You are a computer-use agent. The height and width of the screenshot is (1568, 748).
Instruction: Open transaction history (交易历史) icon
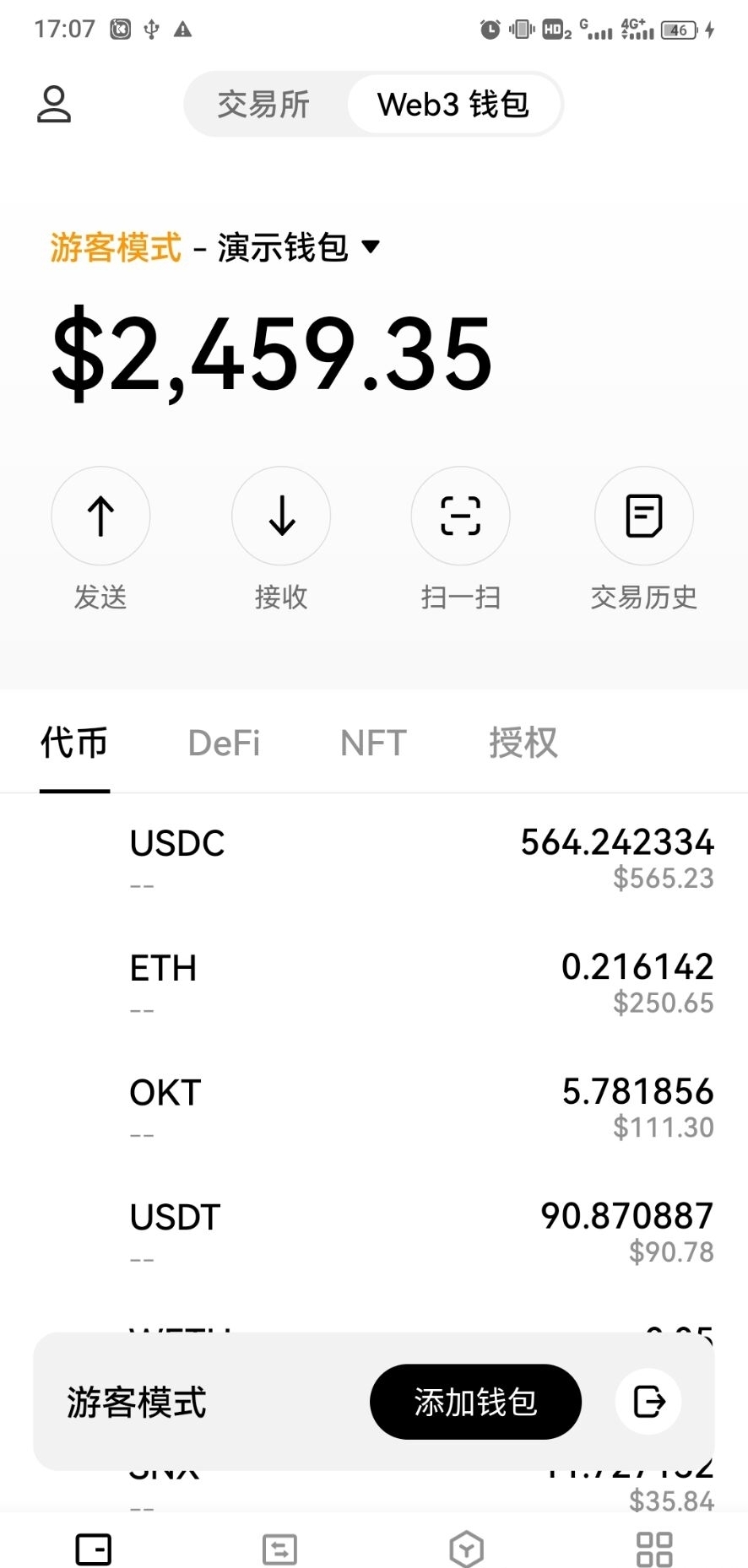(x=643, y=516)
